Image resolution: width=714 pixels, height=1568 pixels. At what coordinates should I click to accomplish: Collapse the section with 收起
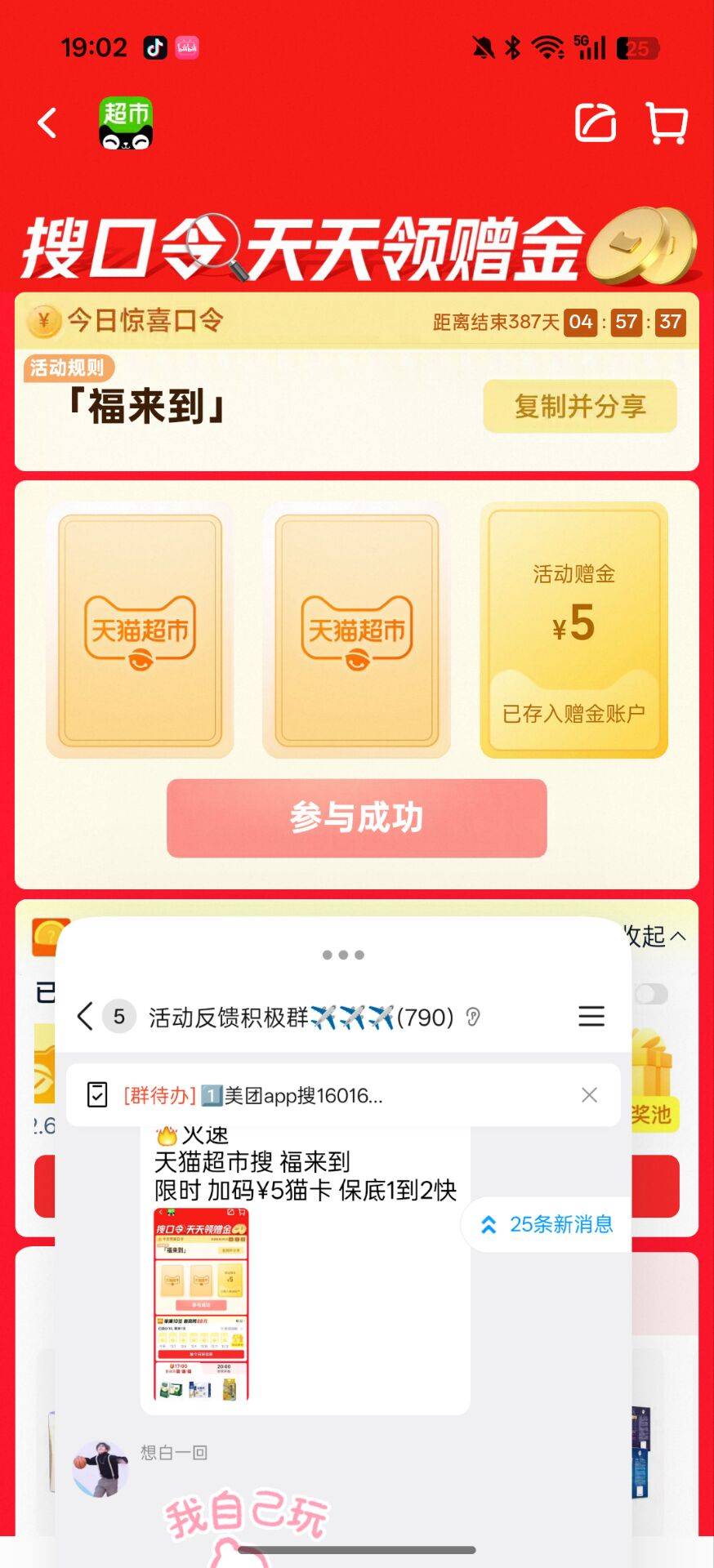pyautogui.click(x=654, y=936)
